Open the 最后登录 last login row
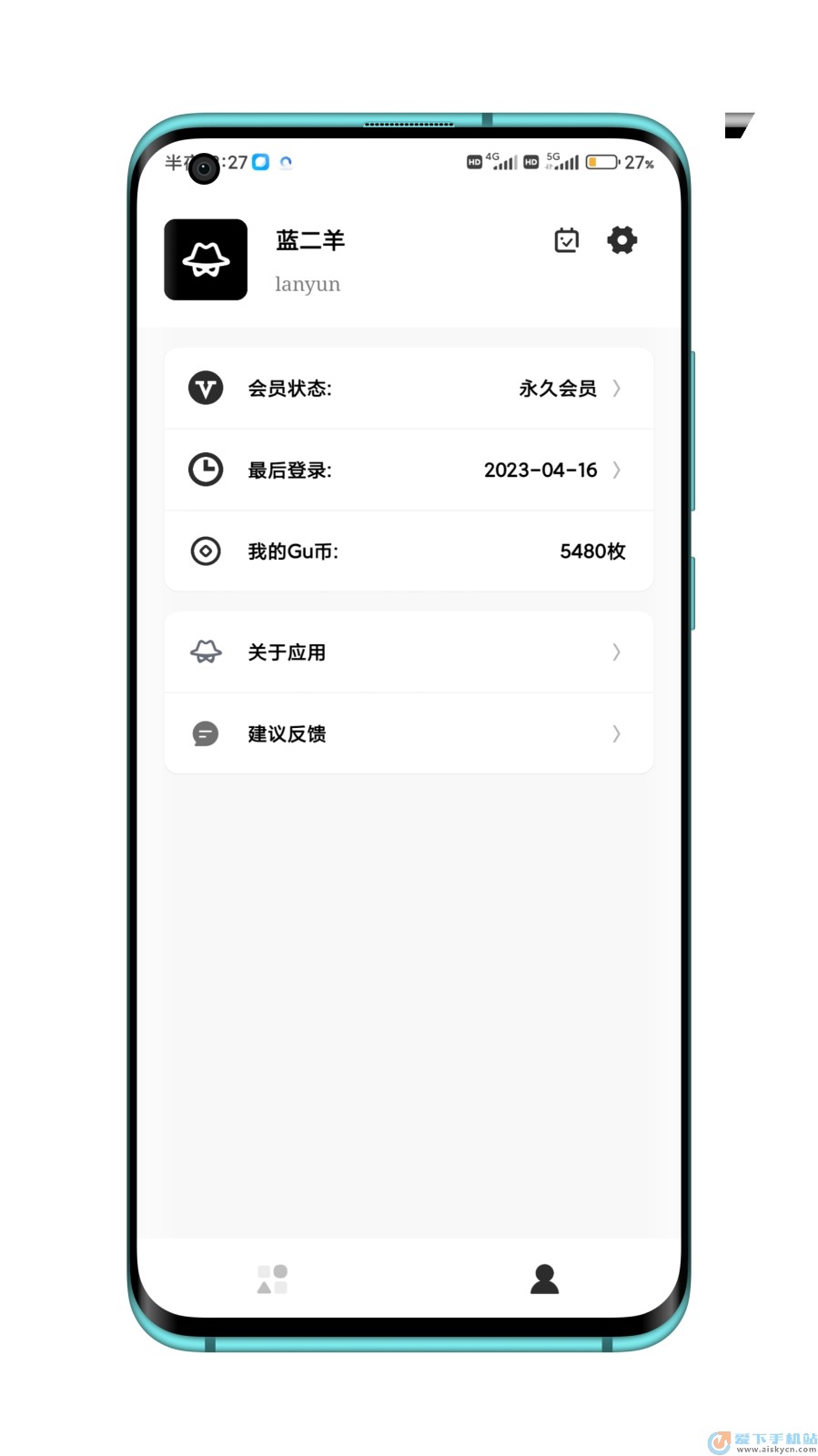Image resolution: width=818 pixels, height=1456 pixels. (x=409, y=470)
